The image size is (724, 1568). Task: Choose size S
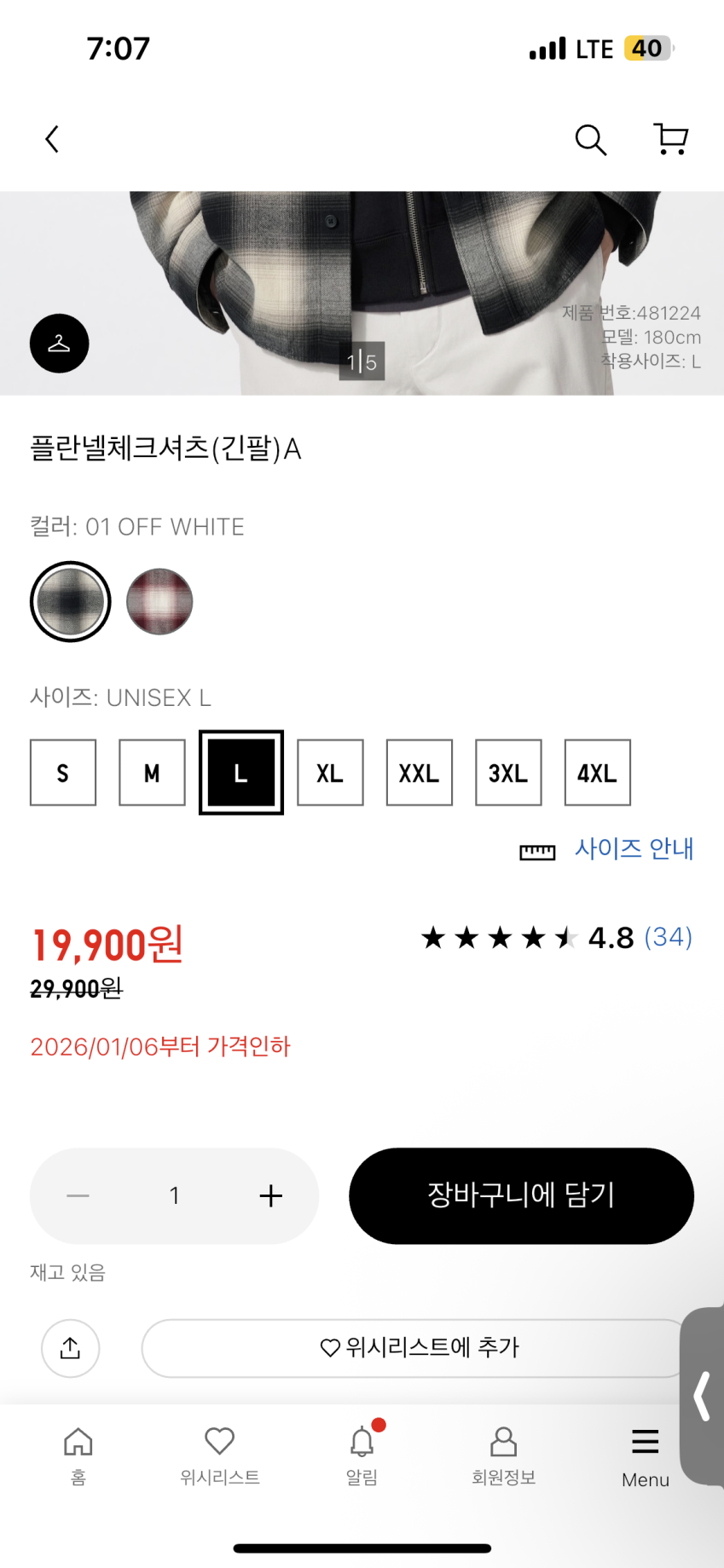point(63,772)
